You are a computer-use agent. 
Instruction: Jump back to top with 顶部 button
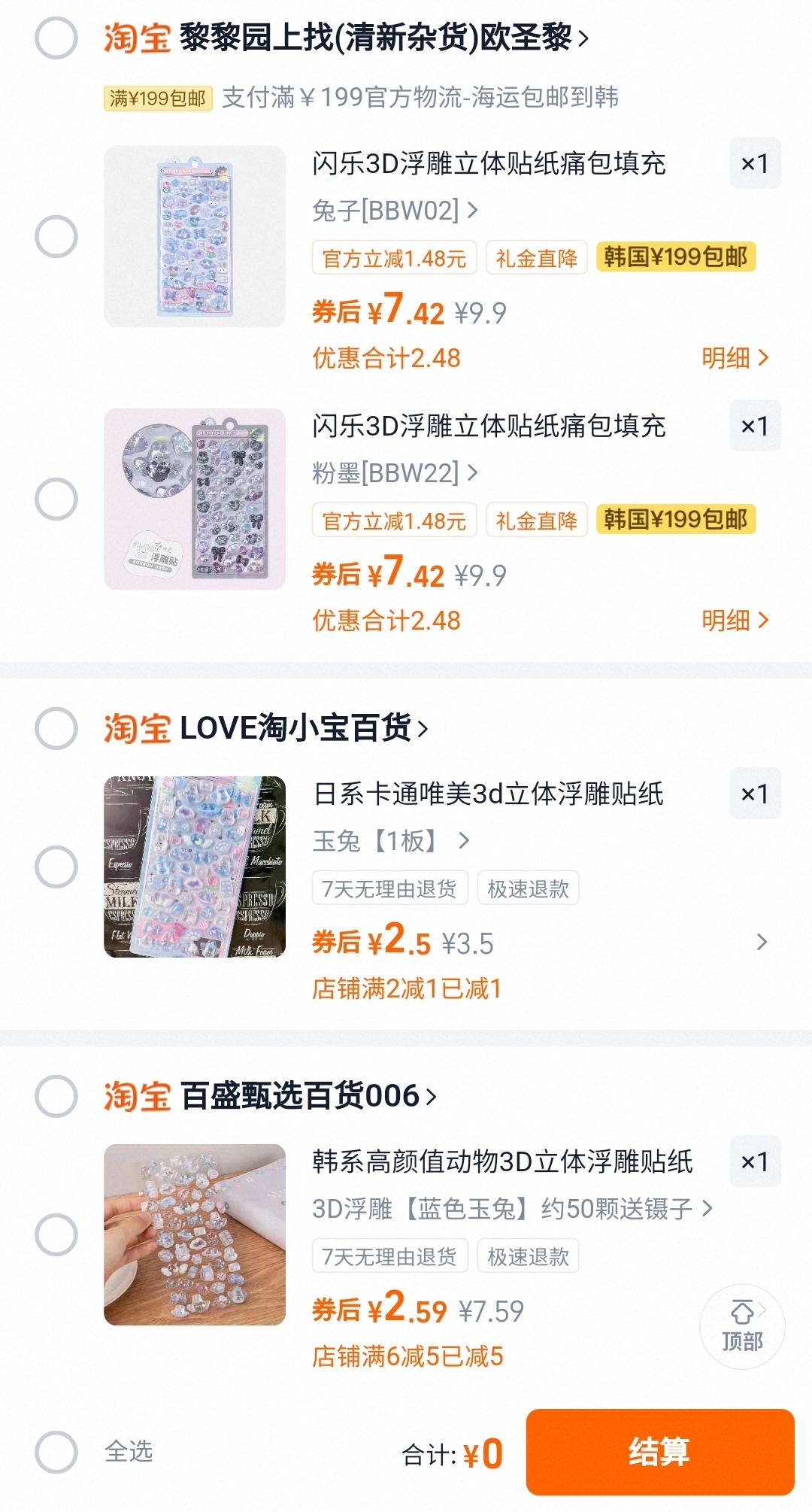pos(743,1326)
